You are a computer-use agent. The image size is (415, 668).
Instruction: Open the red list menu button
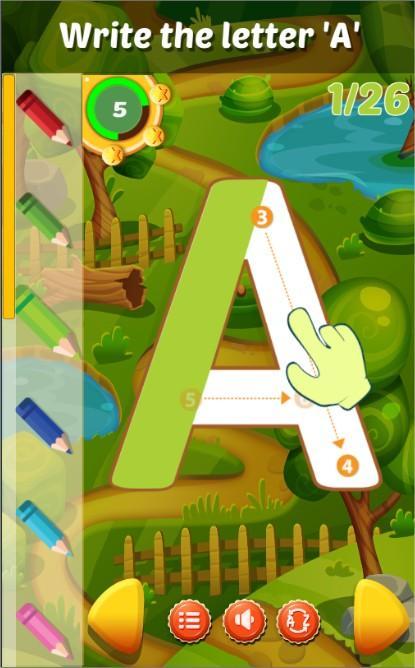(x=190, y=621)
